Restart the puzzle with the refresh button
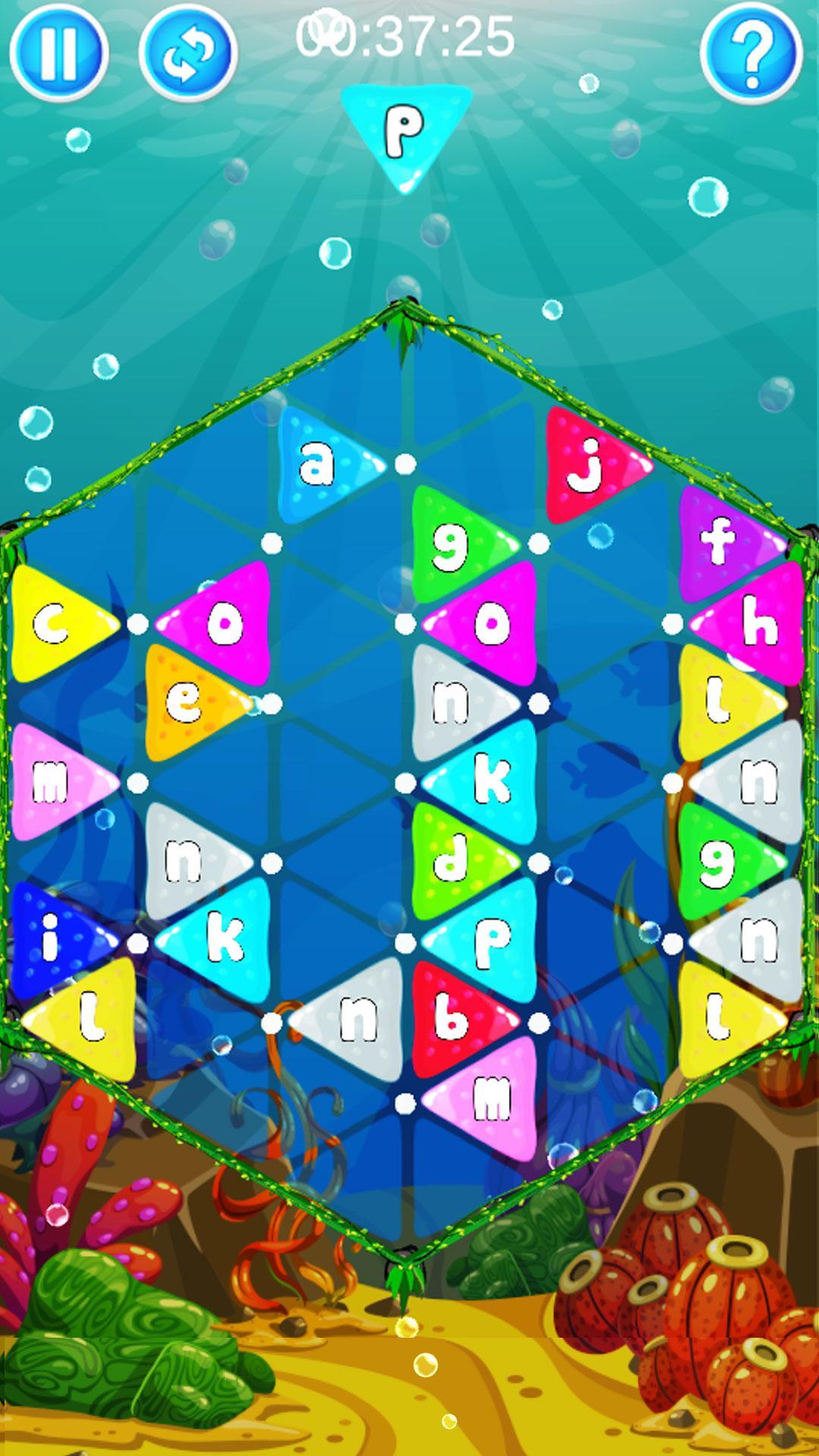Viewport: 819px width, 1456px height. coord(189,53)
